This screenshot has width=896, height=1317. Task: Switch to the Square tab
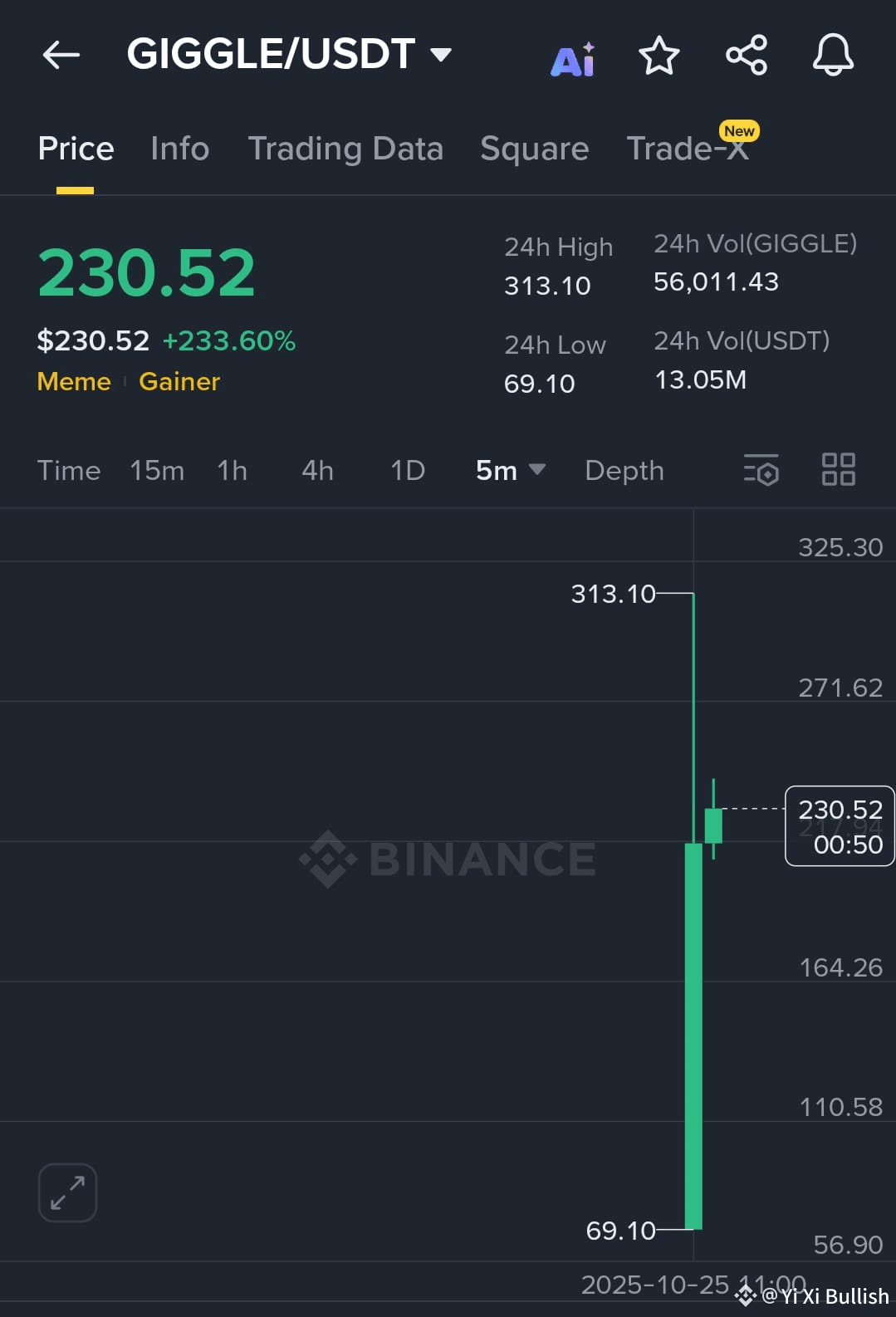pyautogui.click(x=534, y=148)
